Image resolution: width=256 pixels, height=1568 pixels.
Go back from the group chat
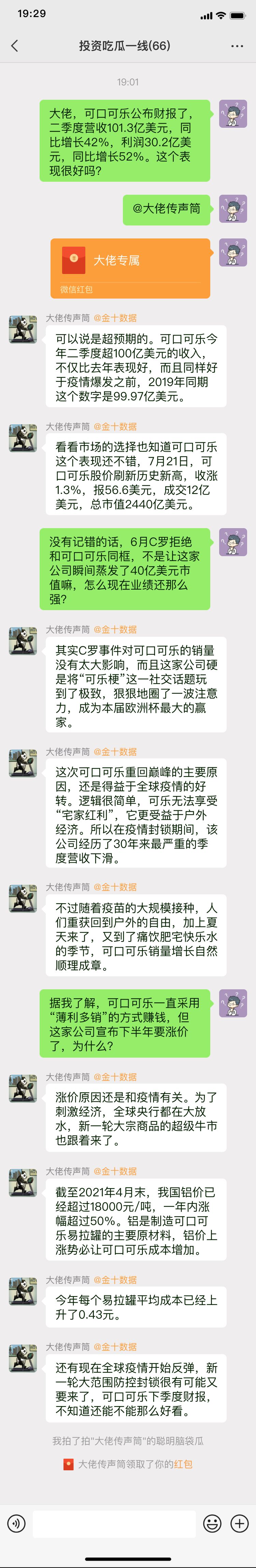click(x=15, y=46)
